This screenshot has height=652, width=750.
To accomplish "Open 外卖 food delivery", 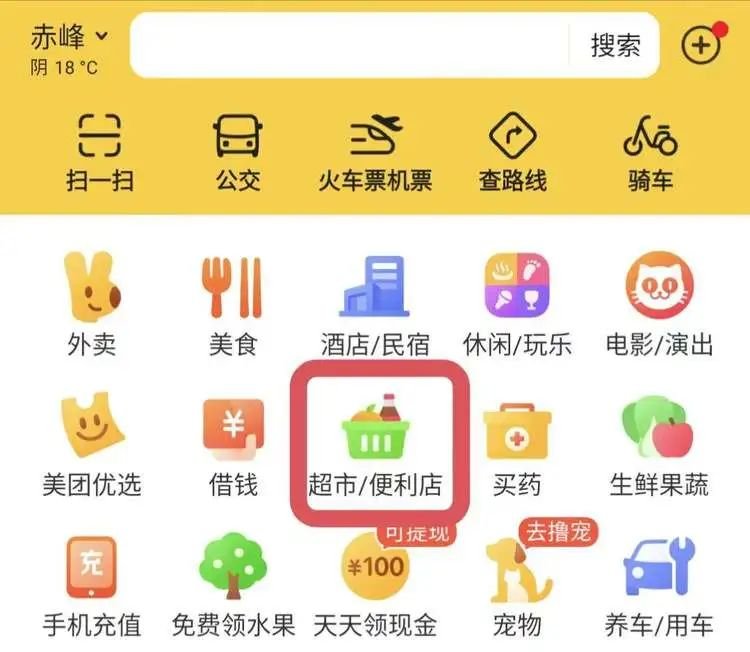I will (92, 303).
